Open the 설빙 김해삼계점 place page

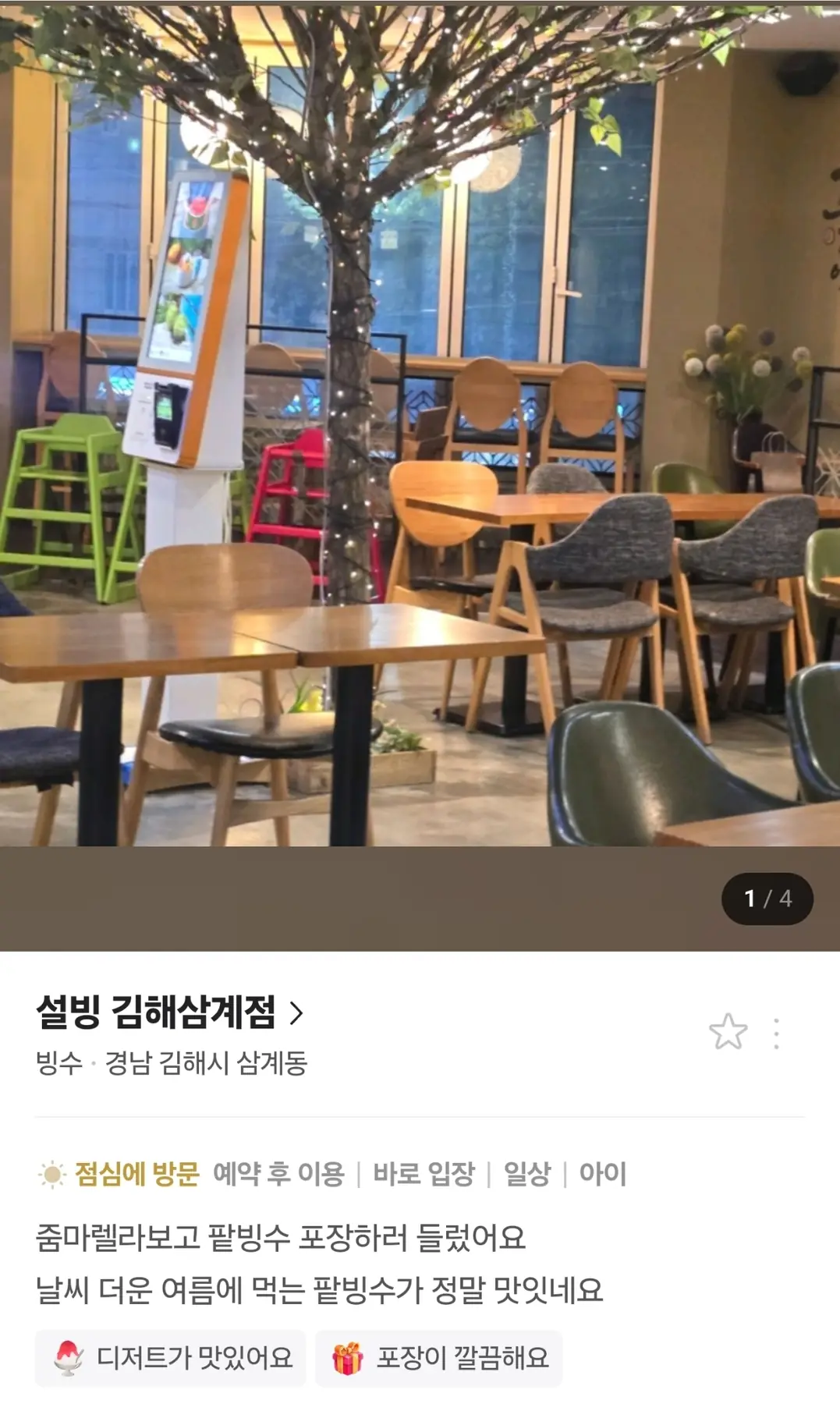[x=168, y=1012]
